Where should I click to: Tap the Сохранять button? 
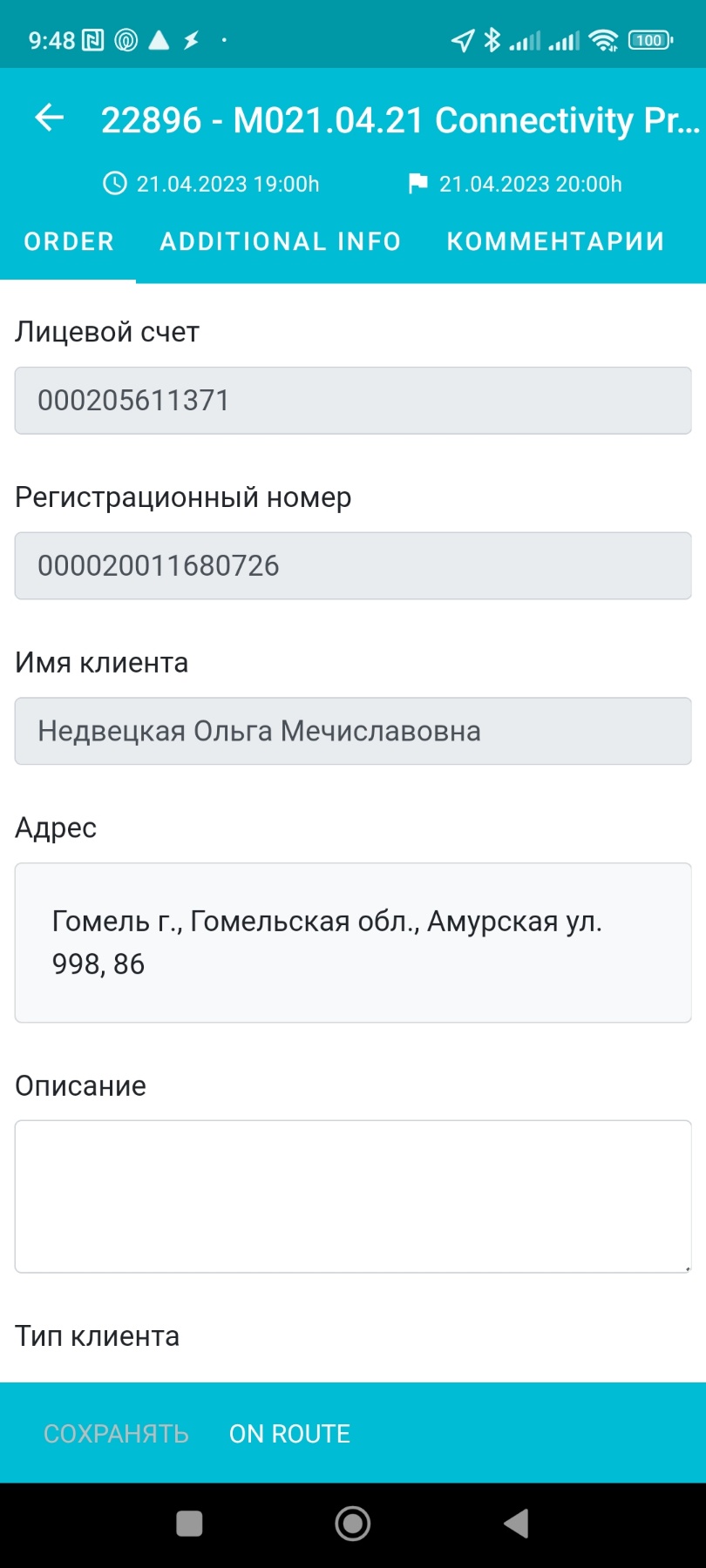[116, 1434]
